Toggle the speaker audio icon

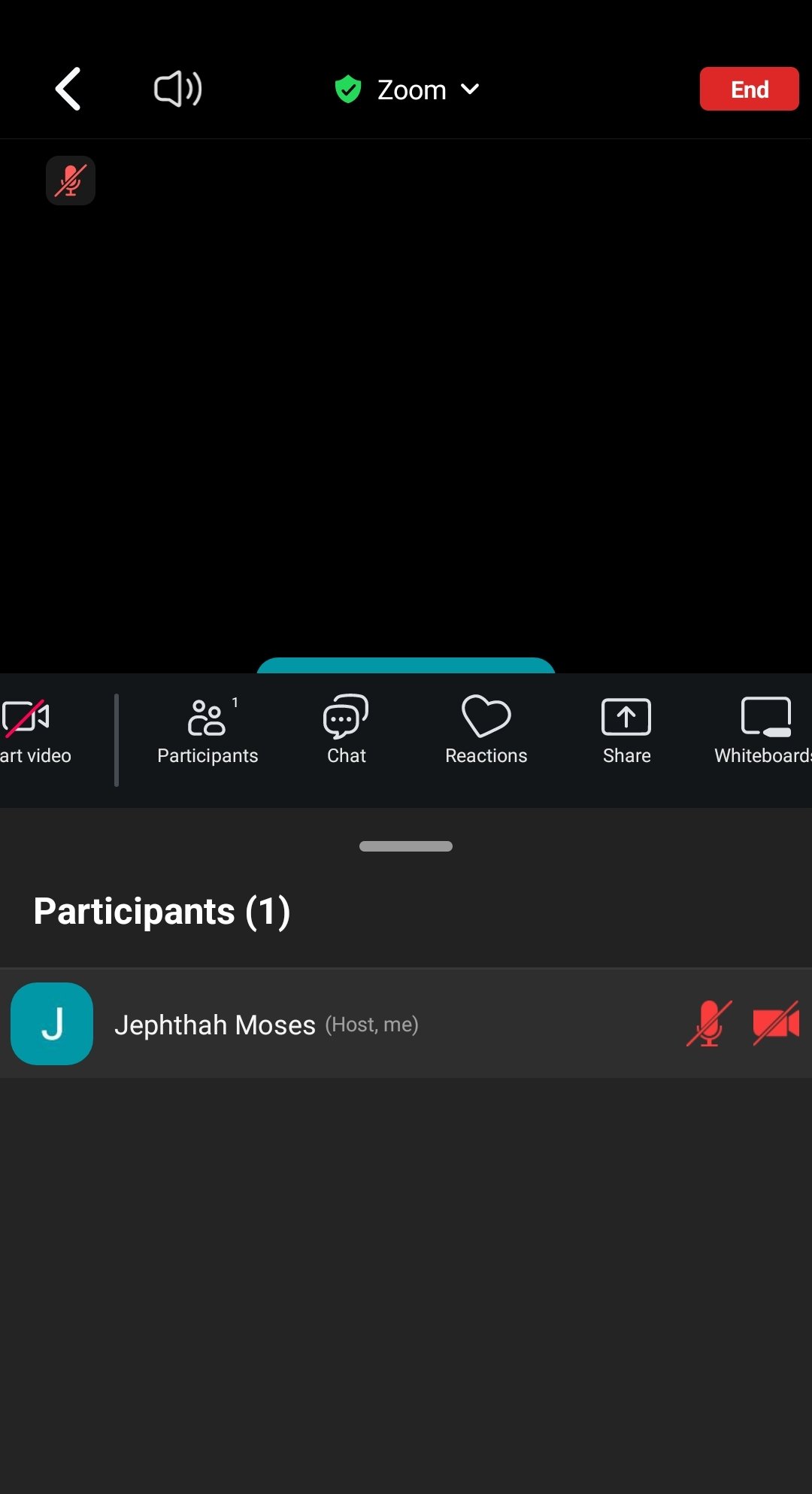click(178, 89)
